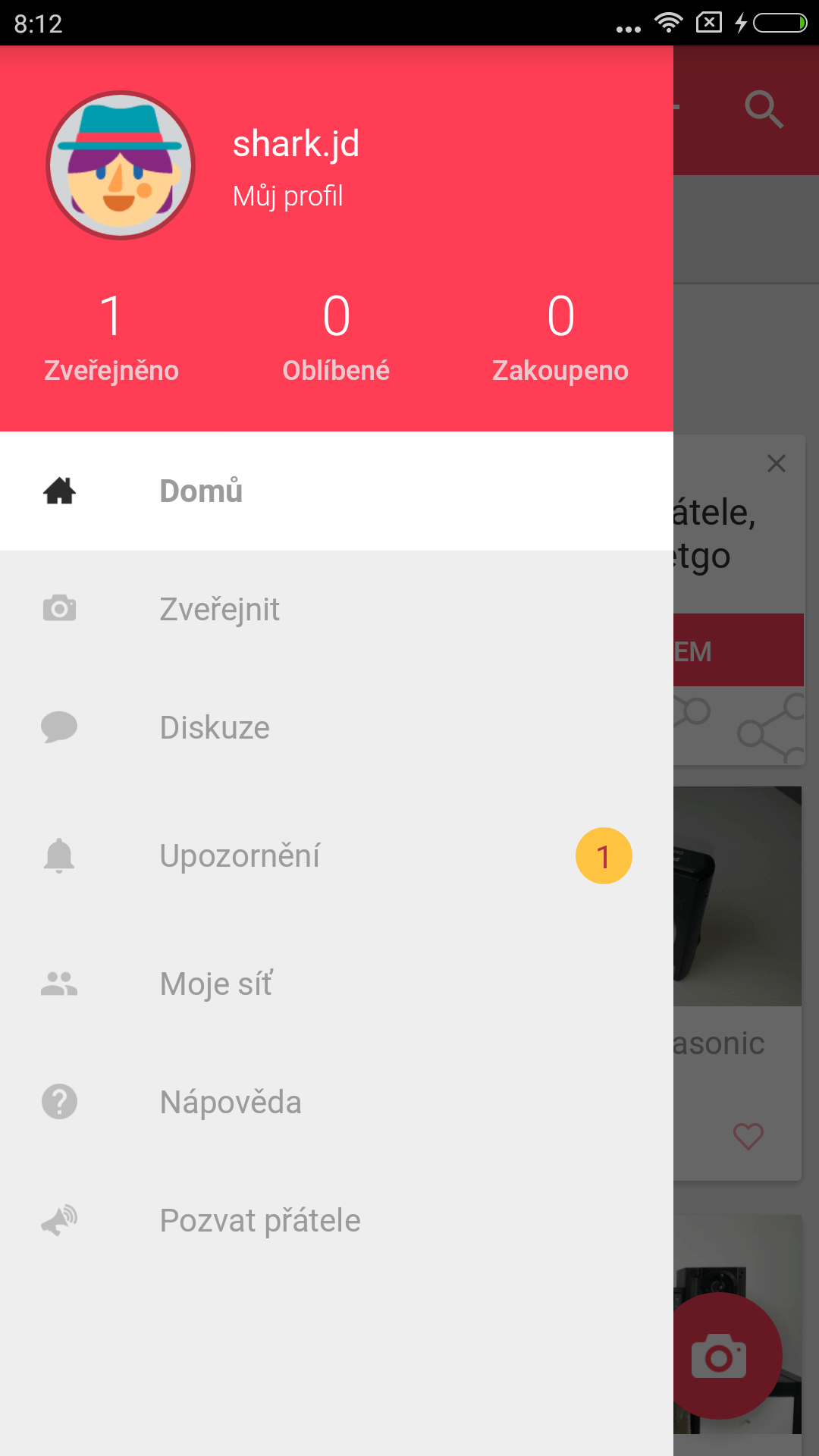This screenshot has height=1456, width=819.
Task: Open Moje síť menu item
Action: coord(337,984)
